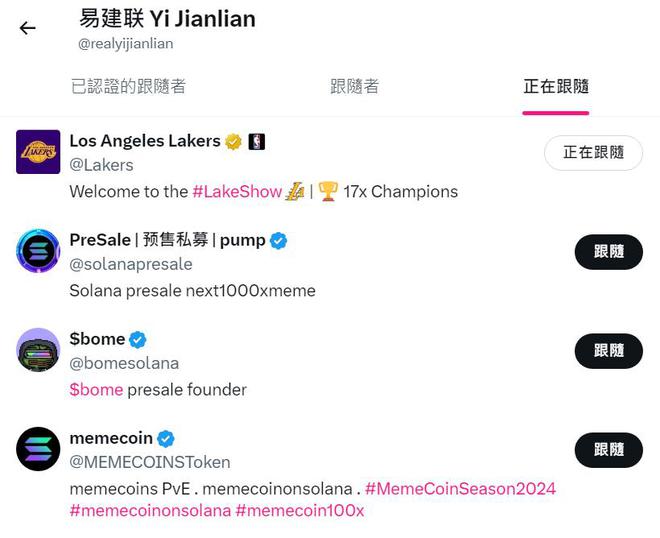660x538 pixels.
Task: Open the #memecoin100x hashtag
Action: tap(300, 511)
